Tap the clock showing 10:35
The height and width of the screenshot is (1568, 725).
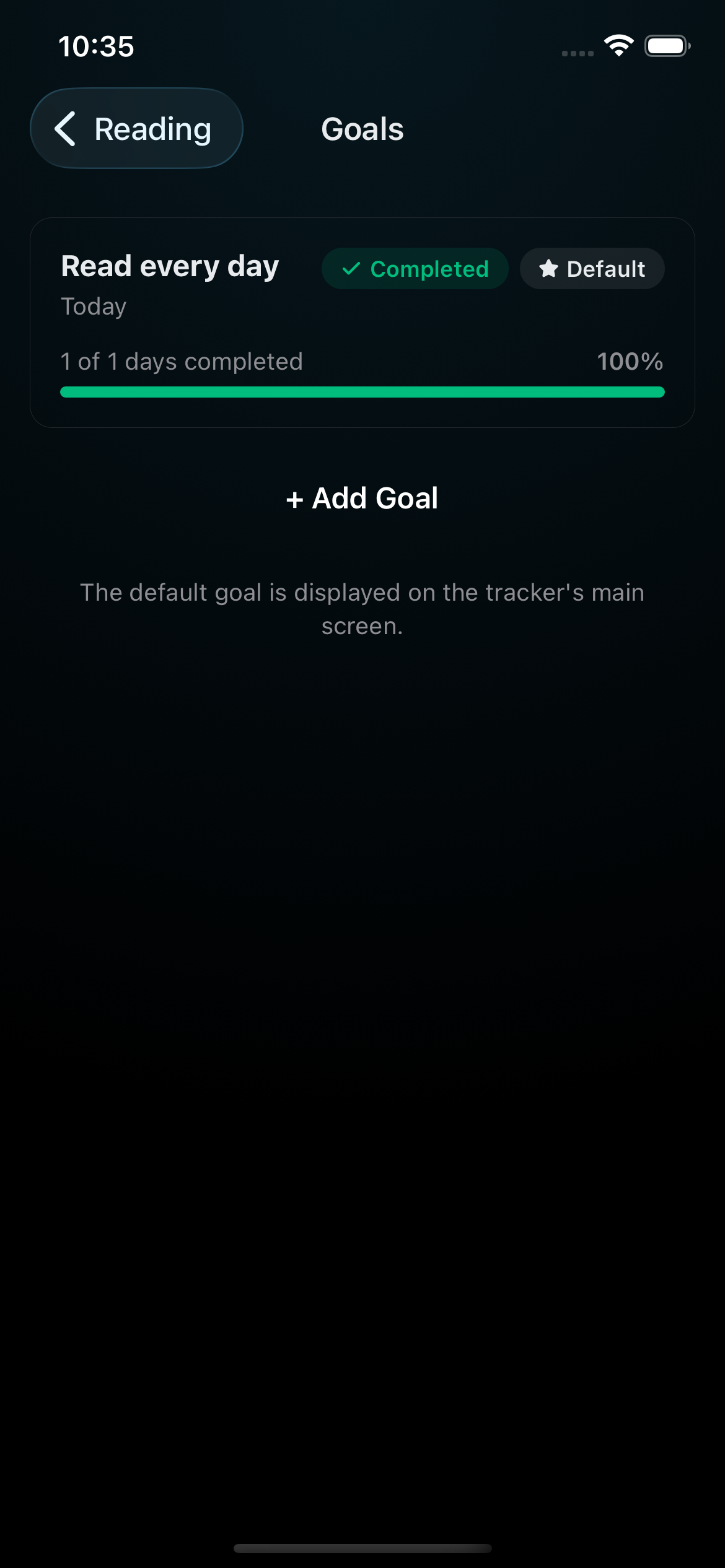(x=97, y=45)
